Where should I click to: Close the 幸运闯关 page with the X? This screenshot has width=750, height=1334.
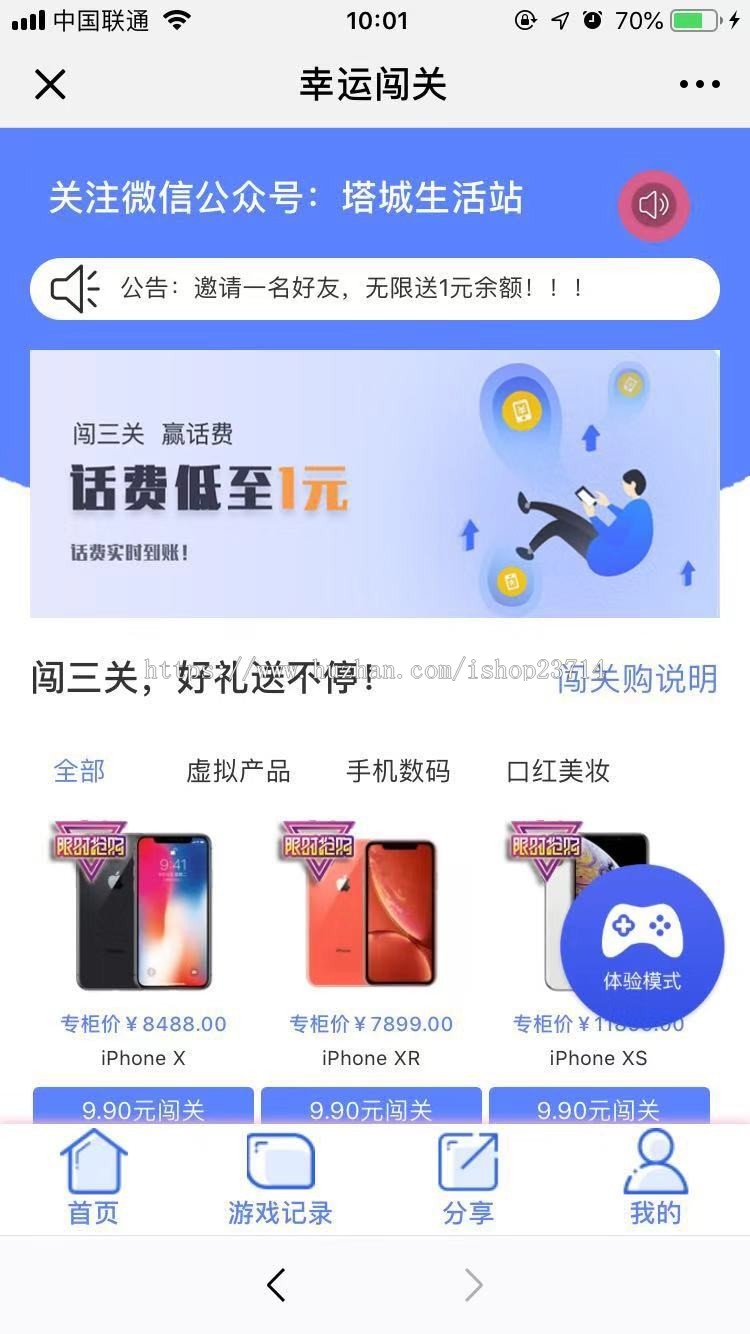point(50,85)
